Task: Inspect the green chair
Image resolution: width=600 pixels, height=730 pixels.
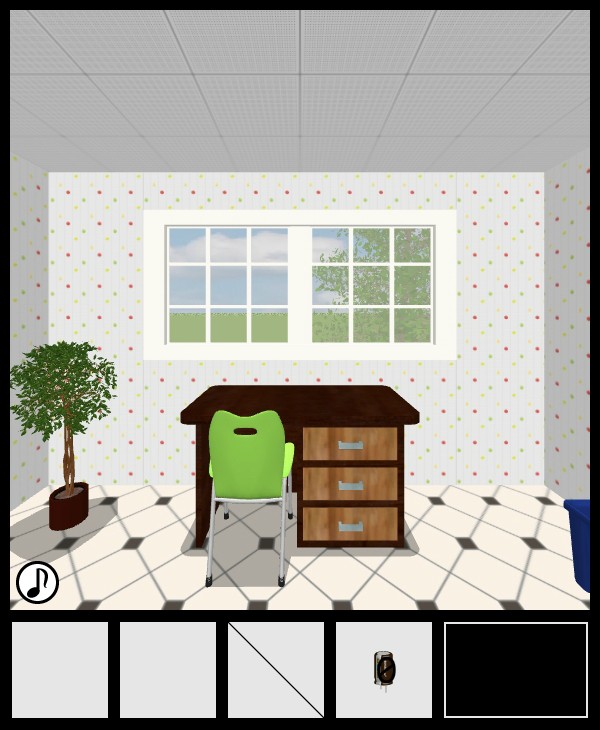Action: click(249, 460)
